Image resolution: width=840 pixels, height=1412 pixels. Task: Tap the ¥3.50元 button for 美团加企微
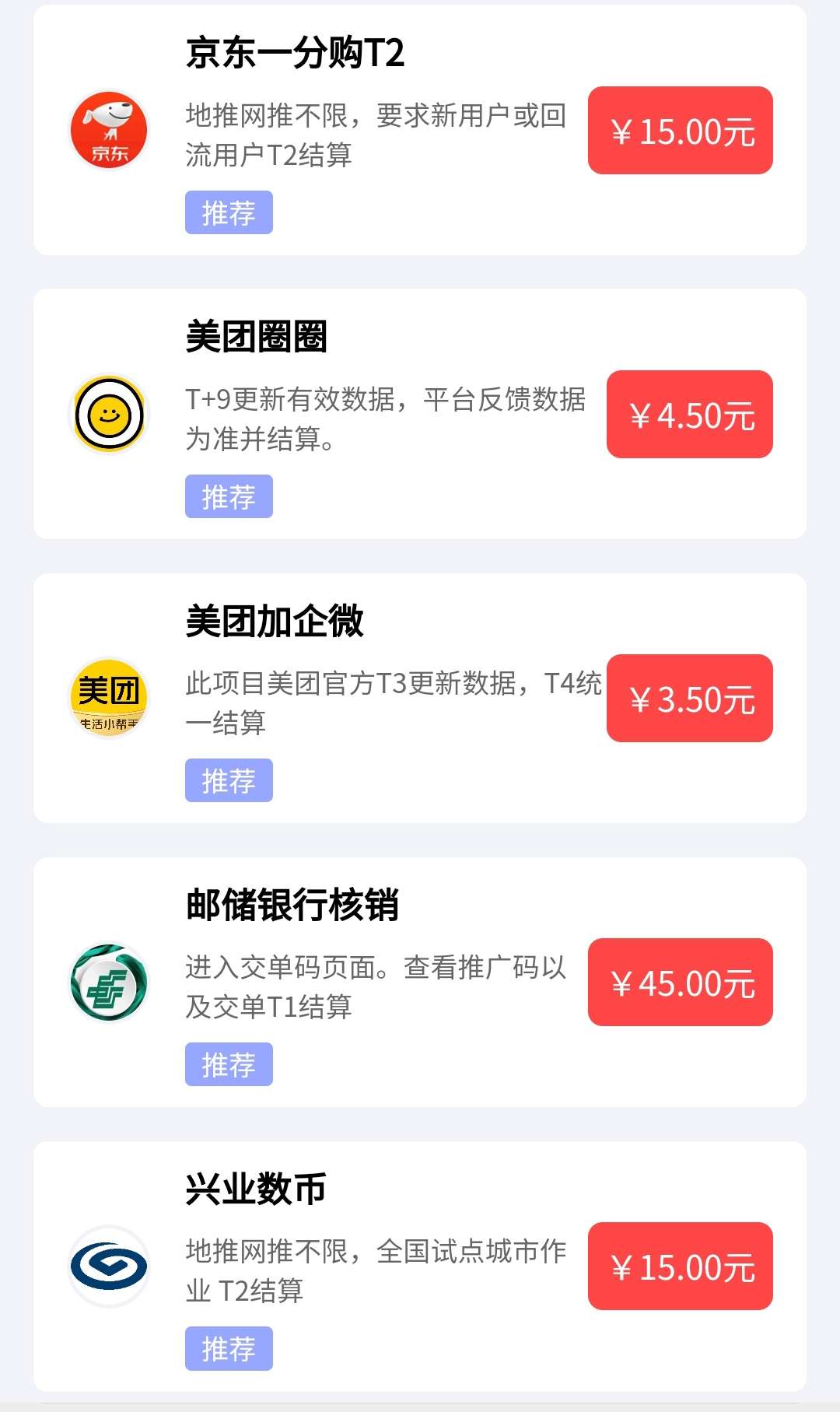pyautogui.click(x=690, y=699)
